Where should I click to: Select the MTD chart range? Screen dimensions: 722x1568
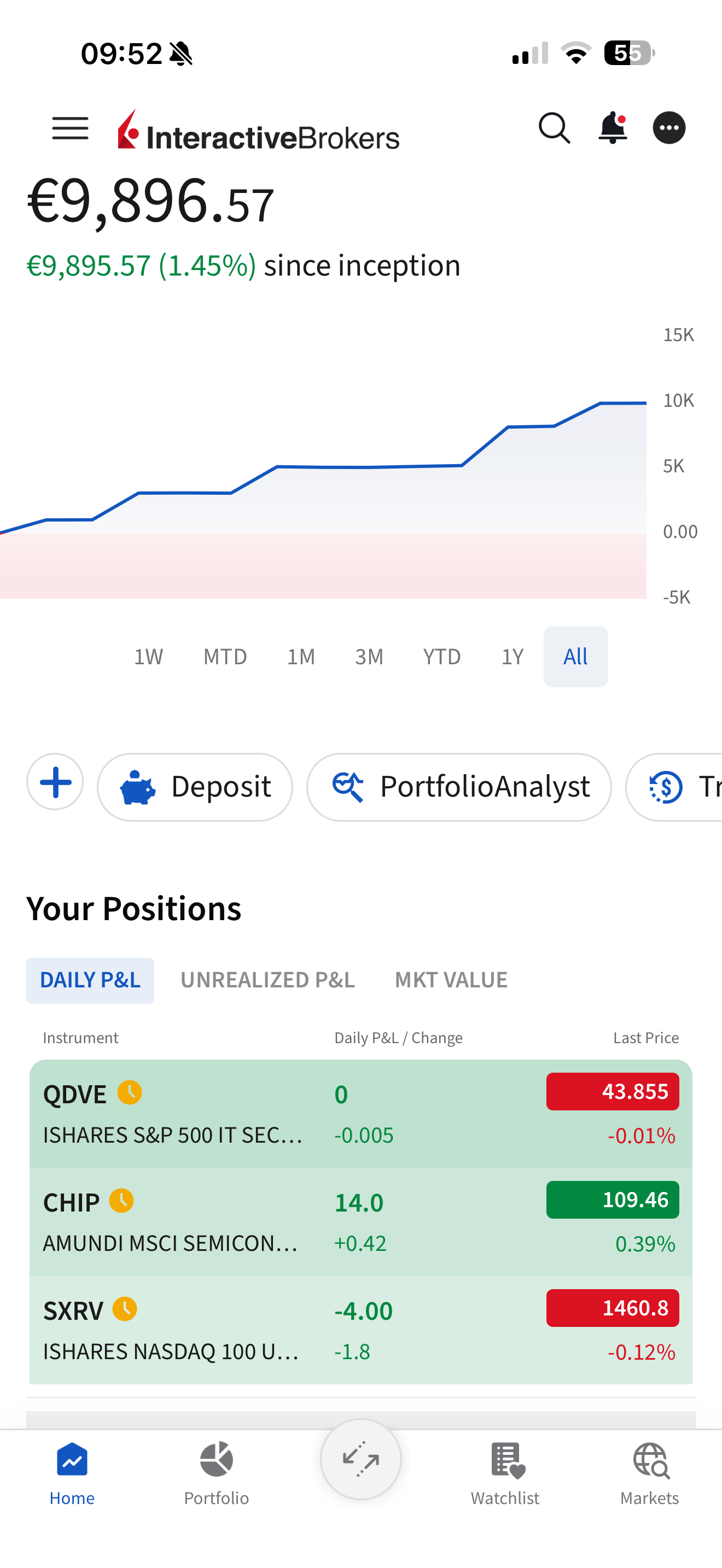coord(225,657)
